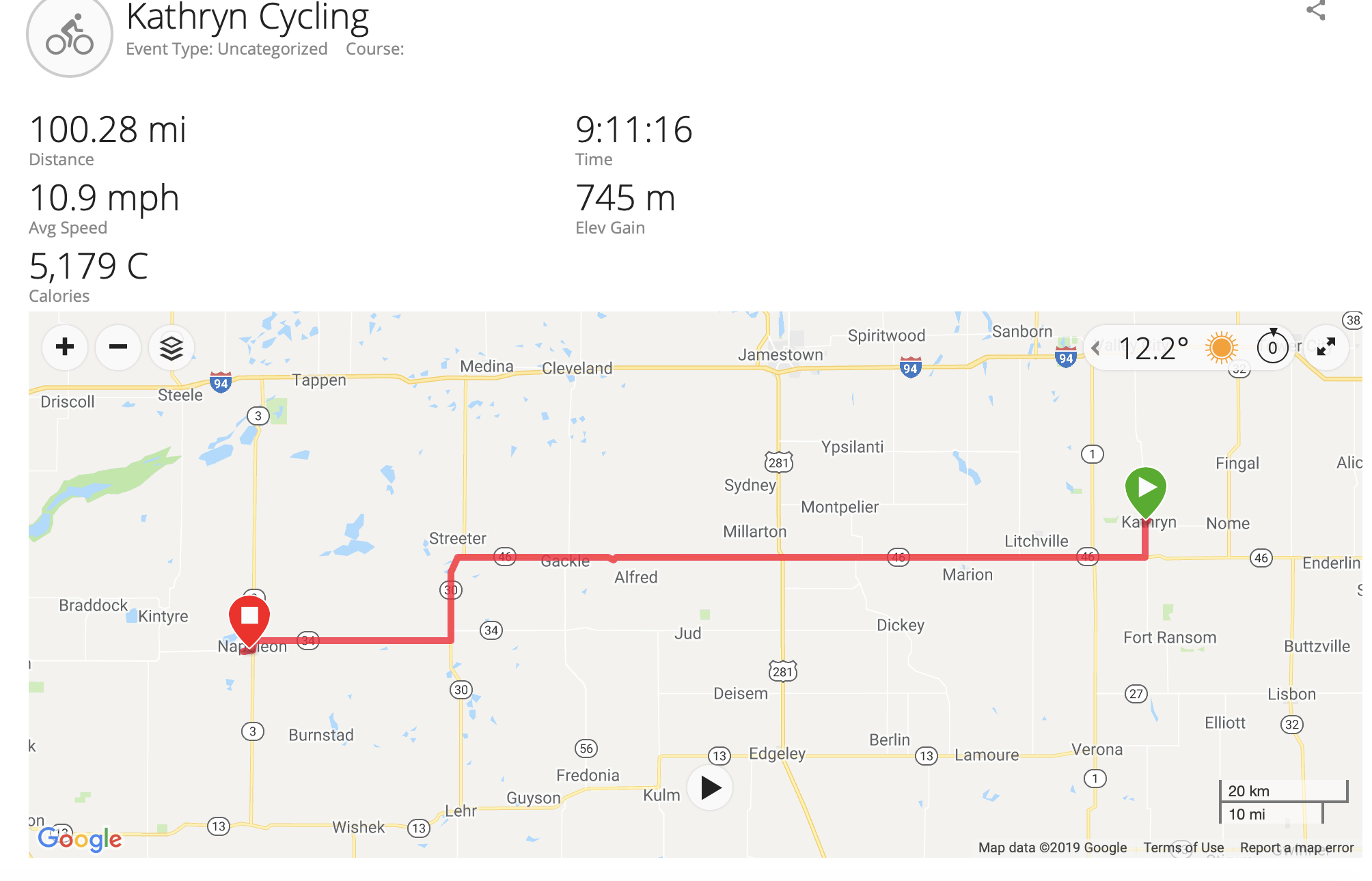Open the Google logo link

79,838
